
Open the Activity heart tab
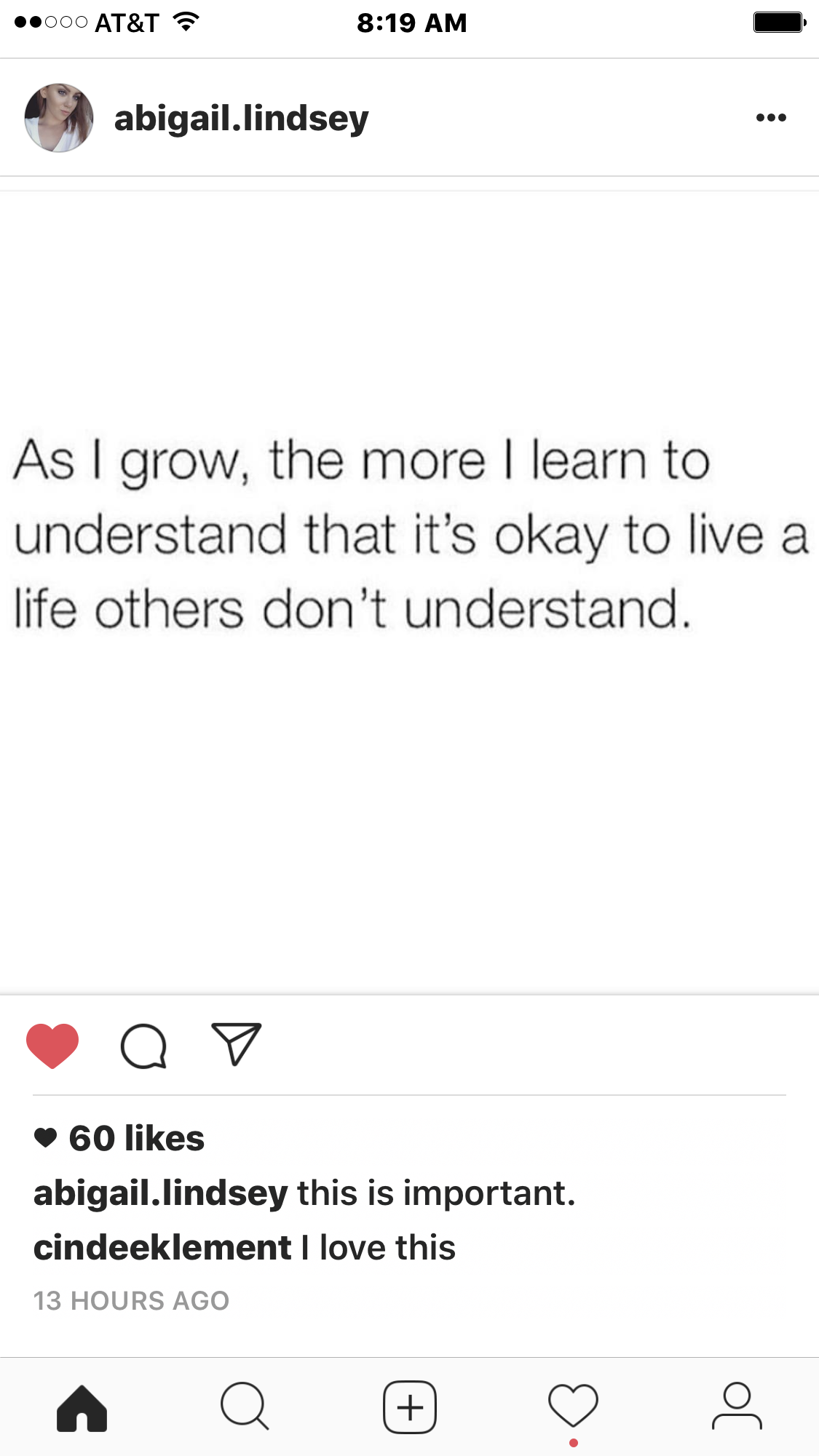click(573, 1406)
